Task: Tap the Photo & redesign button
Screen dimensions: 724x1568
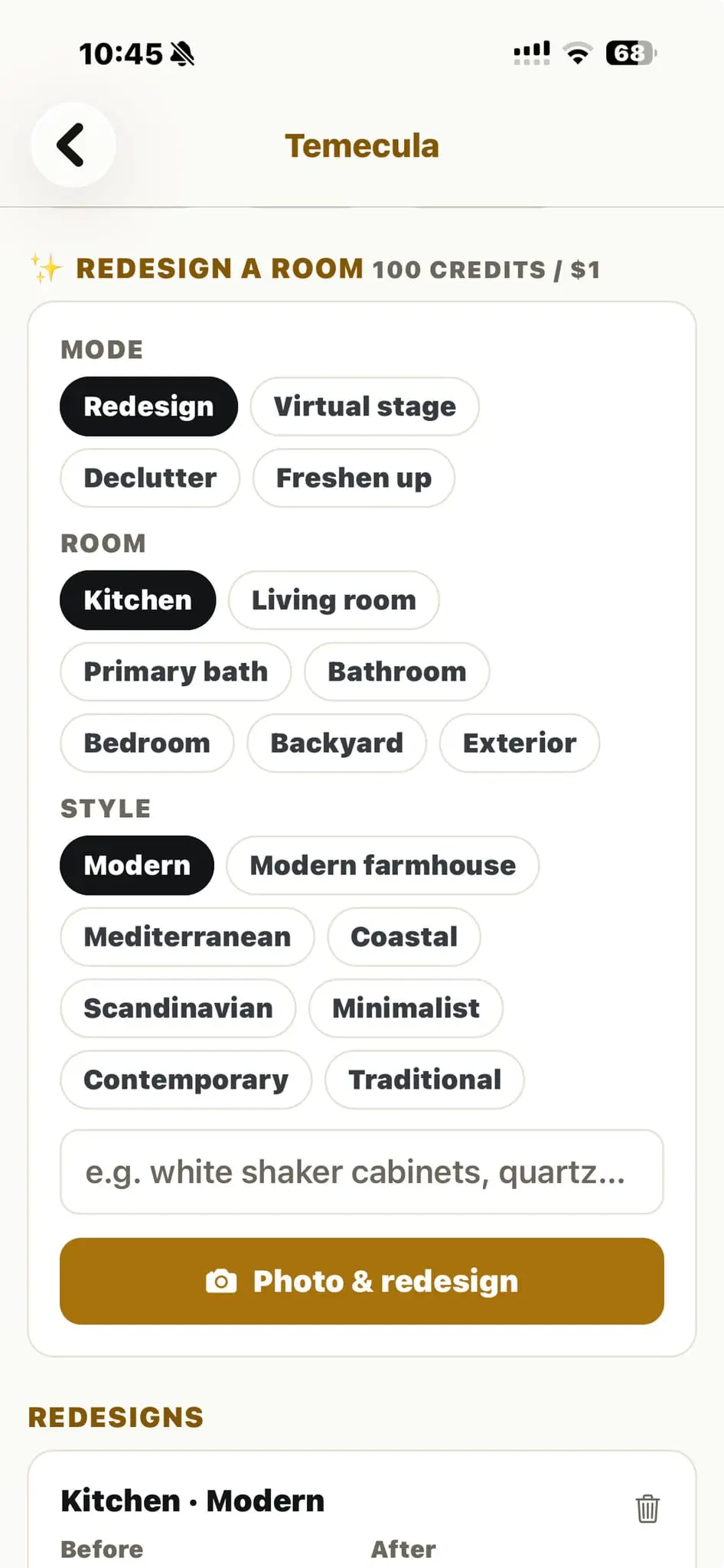Action: [362, 1282]
